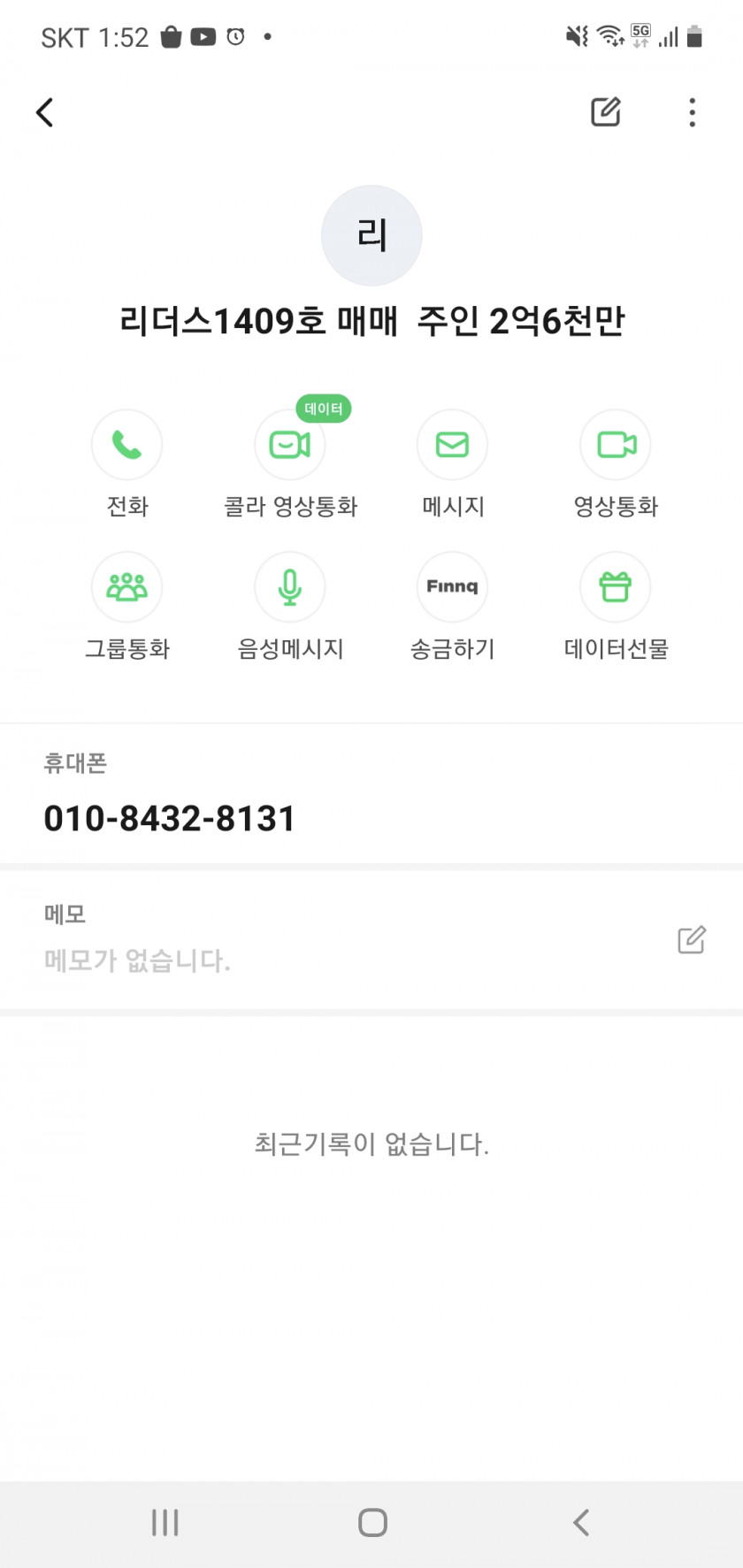Tap the contact's profile avatar 리
743x1568 pixels.
coord(371,235)
